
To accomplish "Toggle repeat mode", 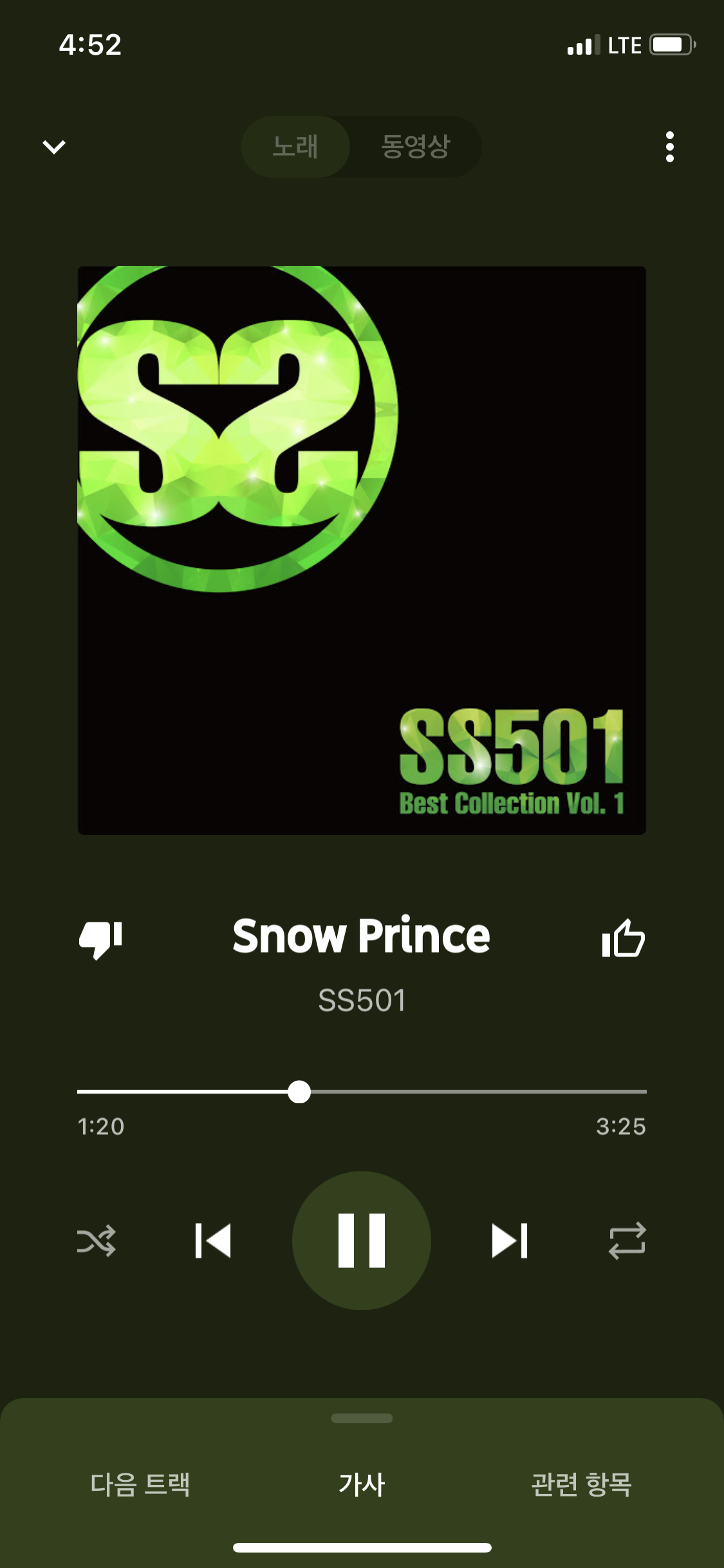I will (627, 1240).
